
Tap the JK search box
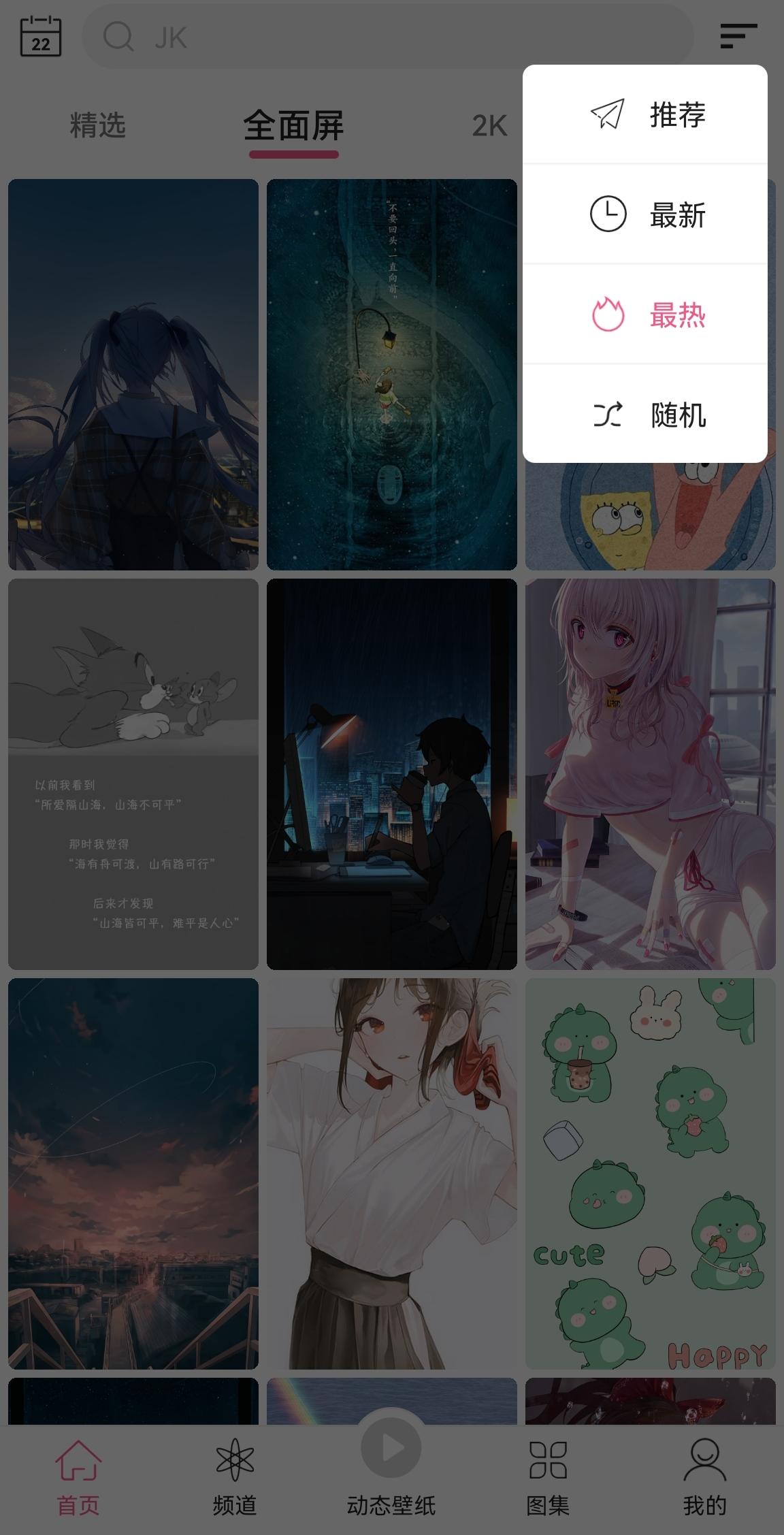tap(388, 37)
